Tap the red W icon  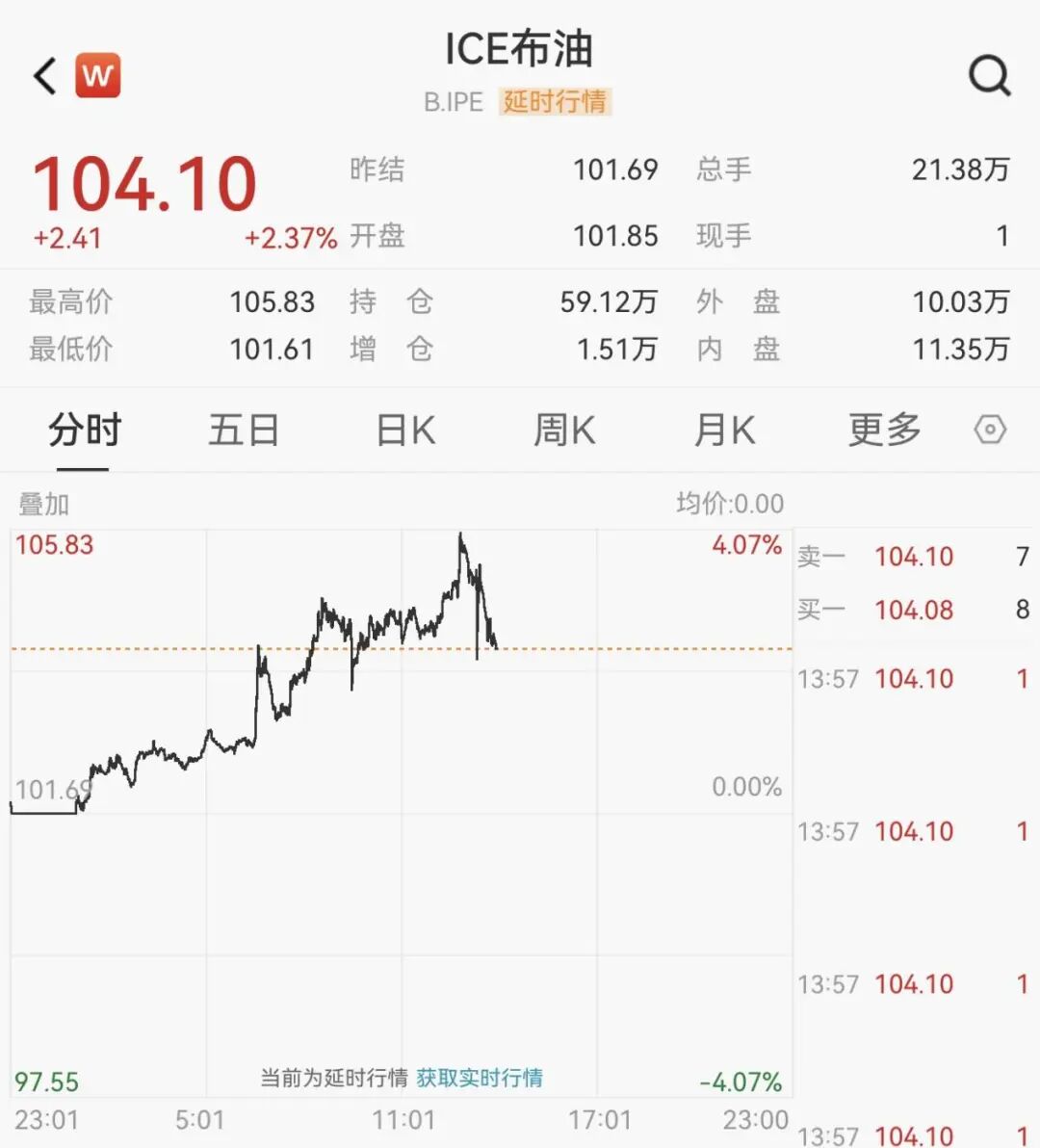click(98, 75)
